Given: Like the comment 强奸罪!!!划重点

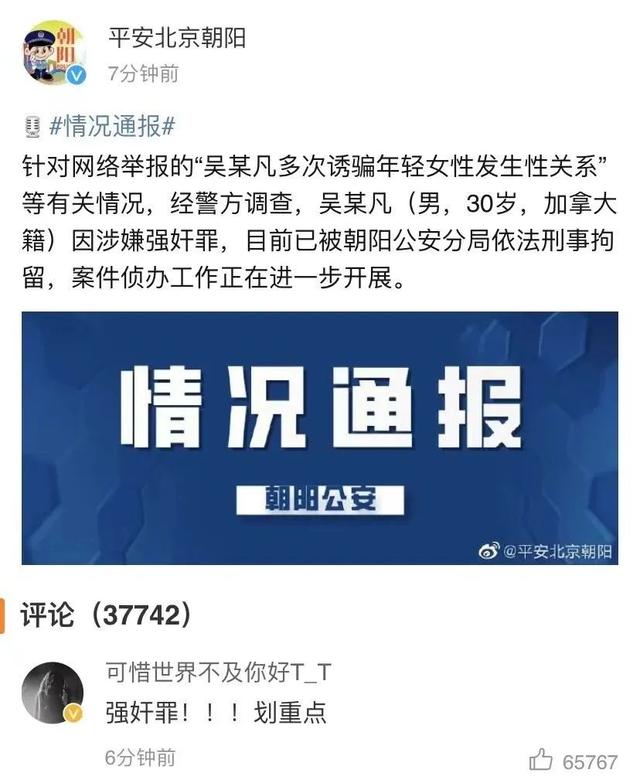Looking at the screenshot, I should [x=541, y=759].
